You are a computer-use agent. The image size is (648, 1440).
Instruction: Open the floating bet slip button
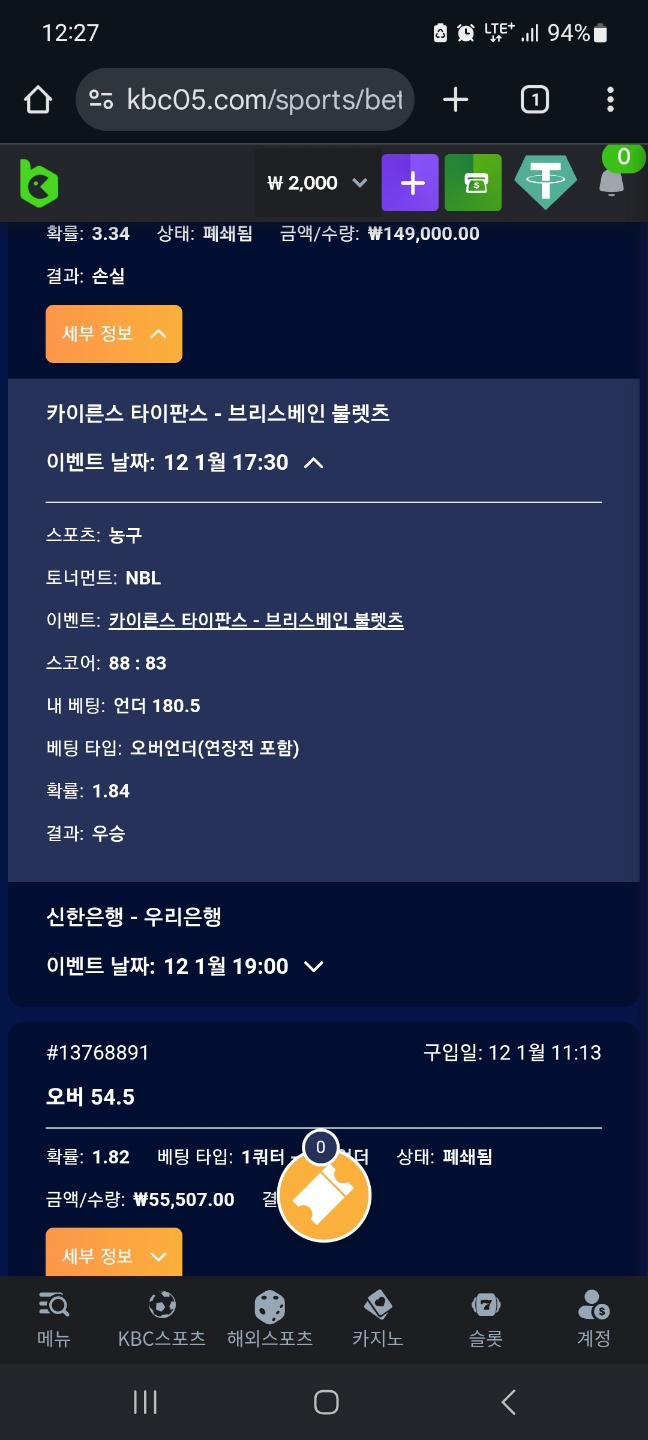pos(323,1195)
